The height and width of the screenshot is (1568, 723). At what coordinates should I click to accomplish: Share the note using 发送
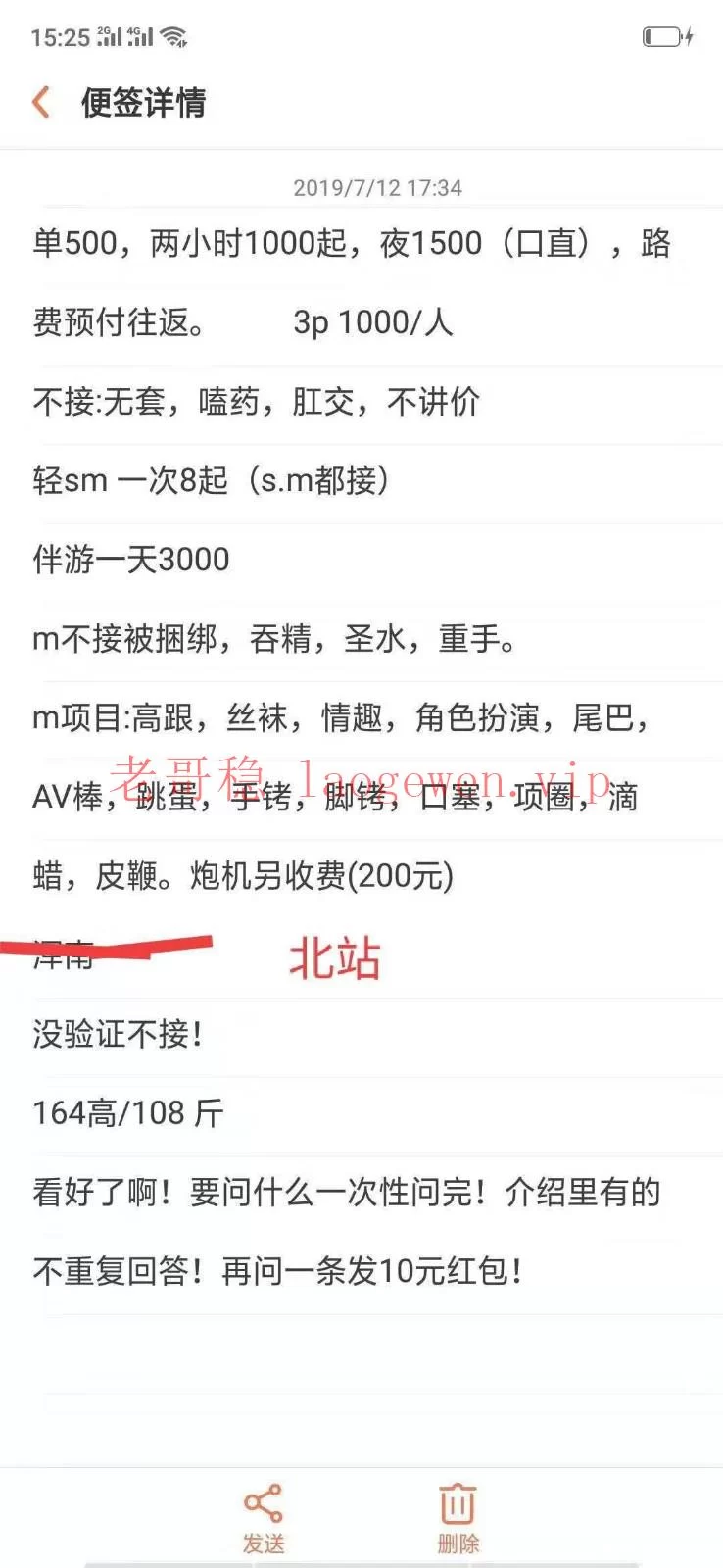click(x=264, y=1517)
